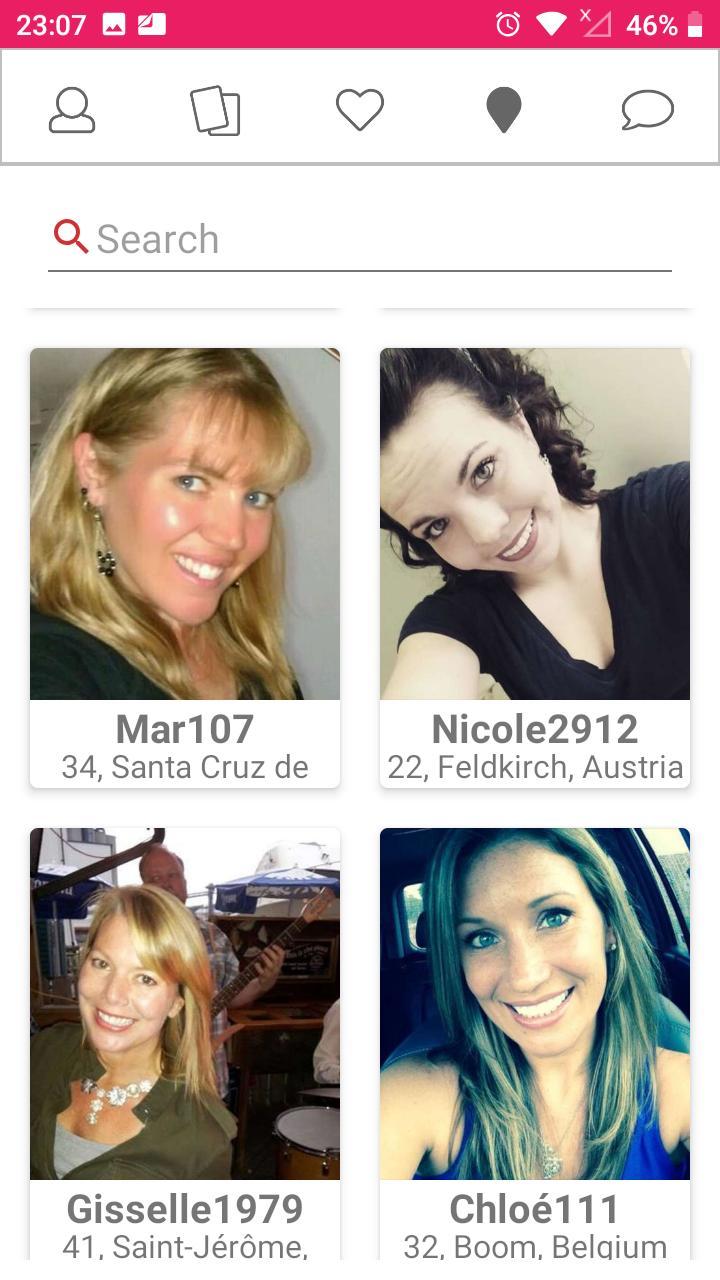Open Nicole2912's profile link
Viewport: 720px width, 1280px height.
pyautogui.click(x=534, y=728)
